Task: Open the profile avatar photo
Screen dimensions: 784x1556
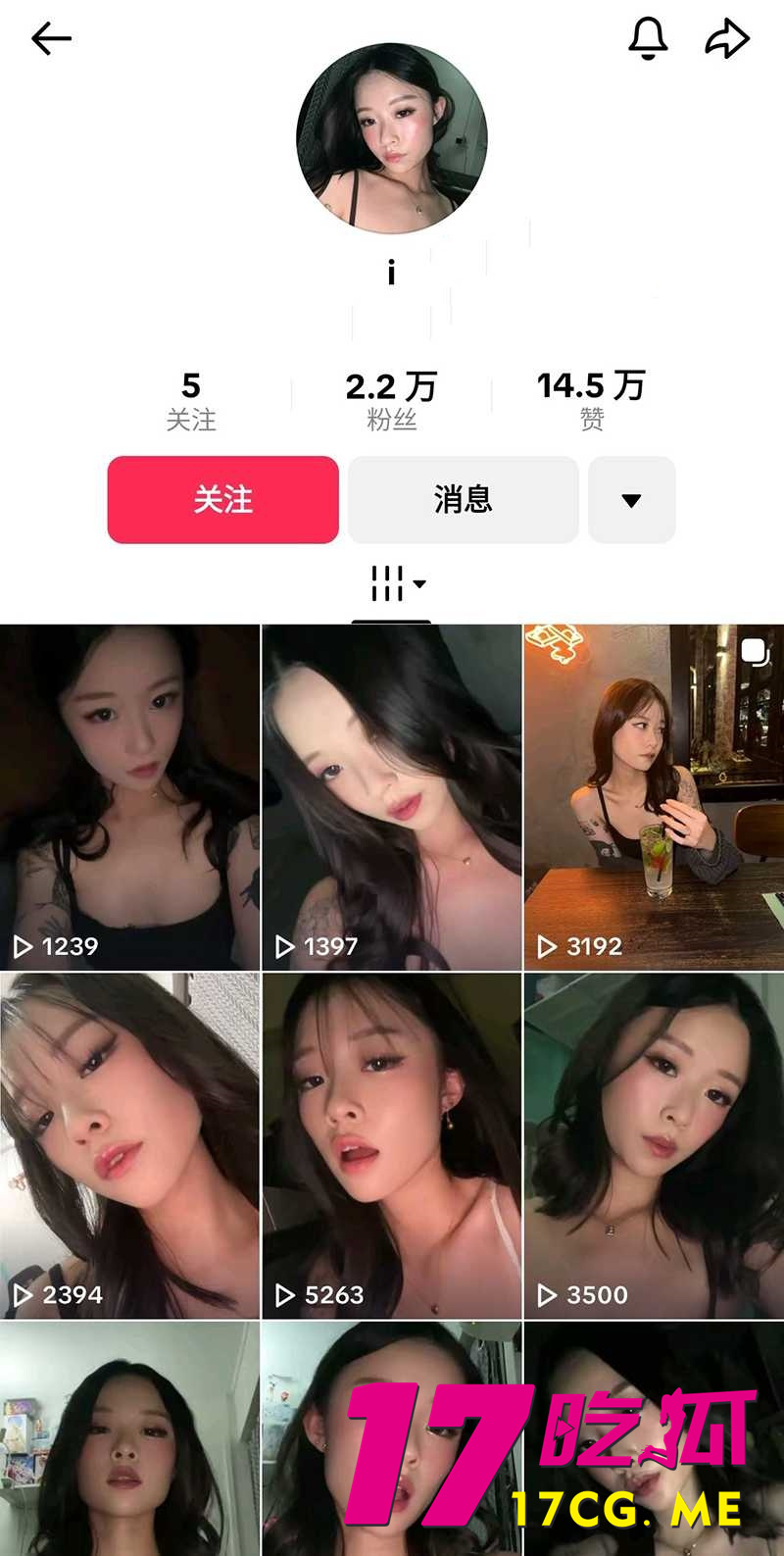Action: (392, 139)
